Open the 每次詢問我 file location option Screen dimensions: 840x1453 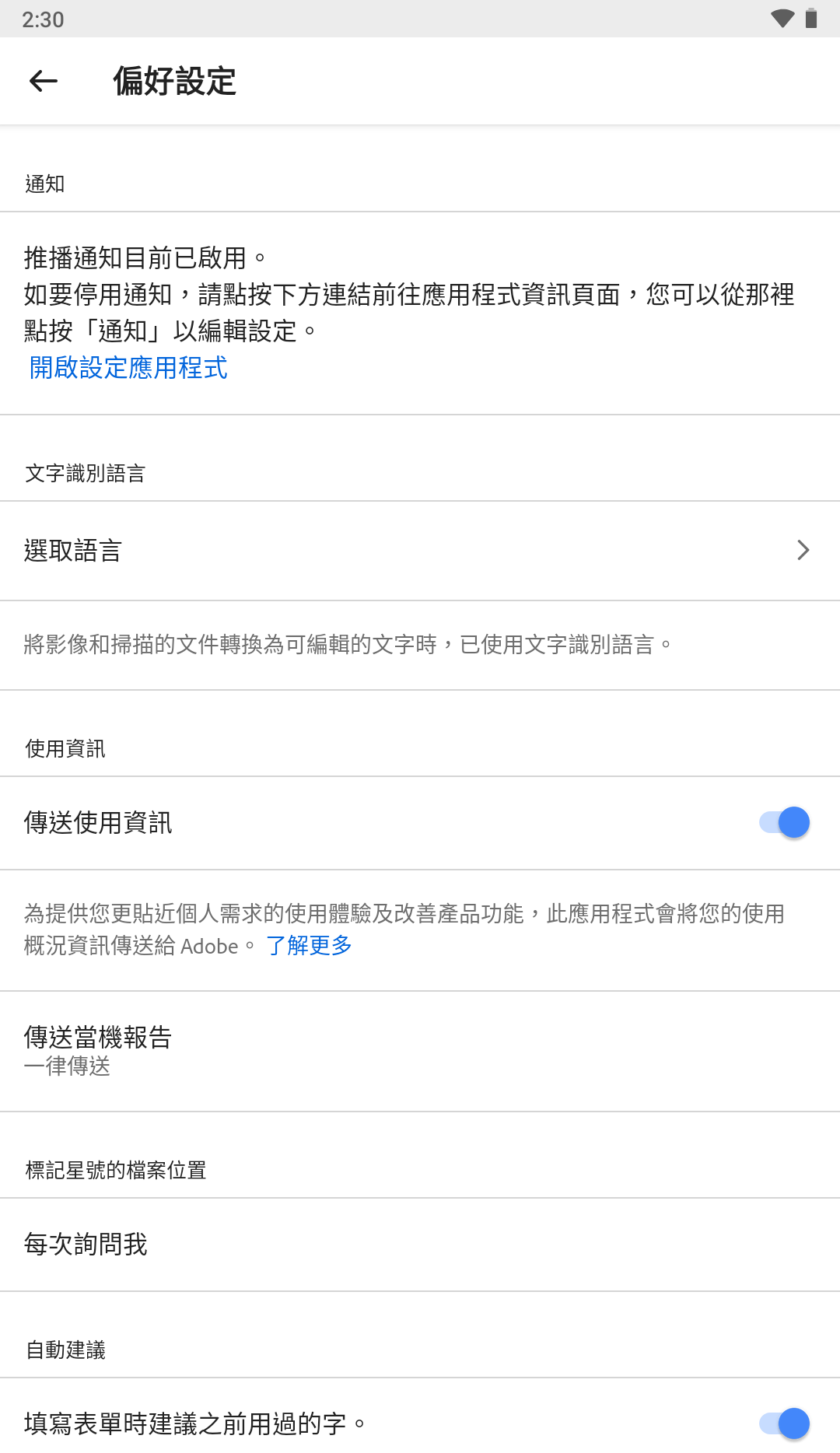tap(420, 1245)
